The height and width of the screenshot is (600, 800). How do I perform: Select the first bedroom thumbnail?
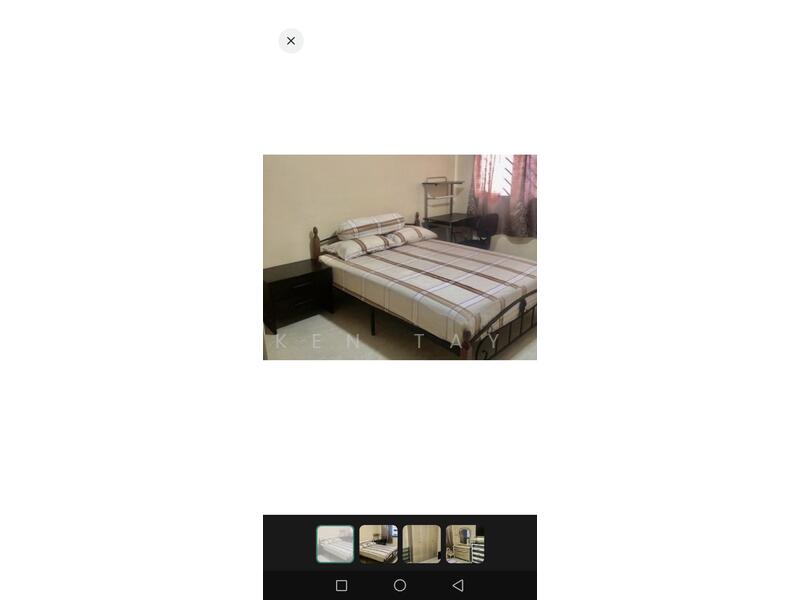335,544
